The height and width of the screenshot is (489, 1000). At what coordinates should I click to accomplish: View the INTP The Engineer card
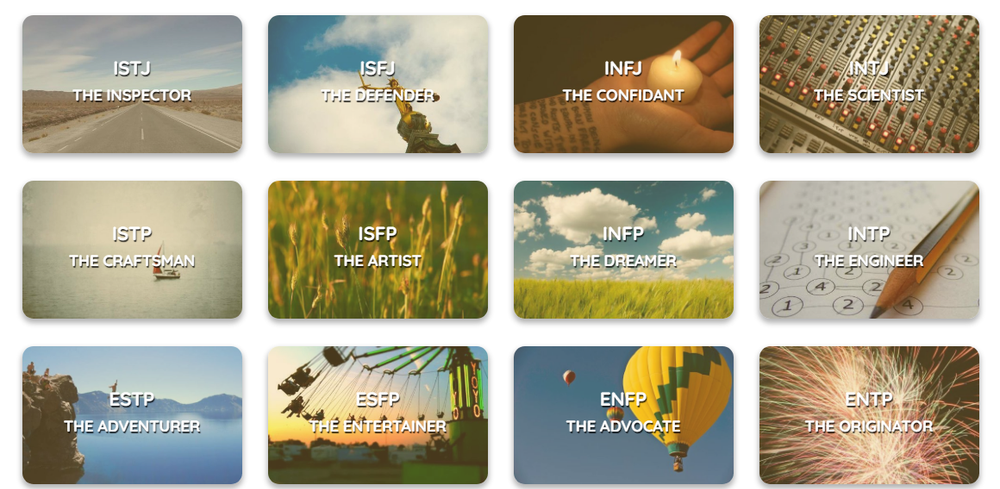coord(869,250)
